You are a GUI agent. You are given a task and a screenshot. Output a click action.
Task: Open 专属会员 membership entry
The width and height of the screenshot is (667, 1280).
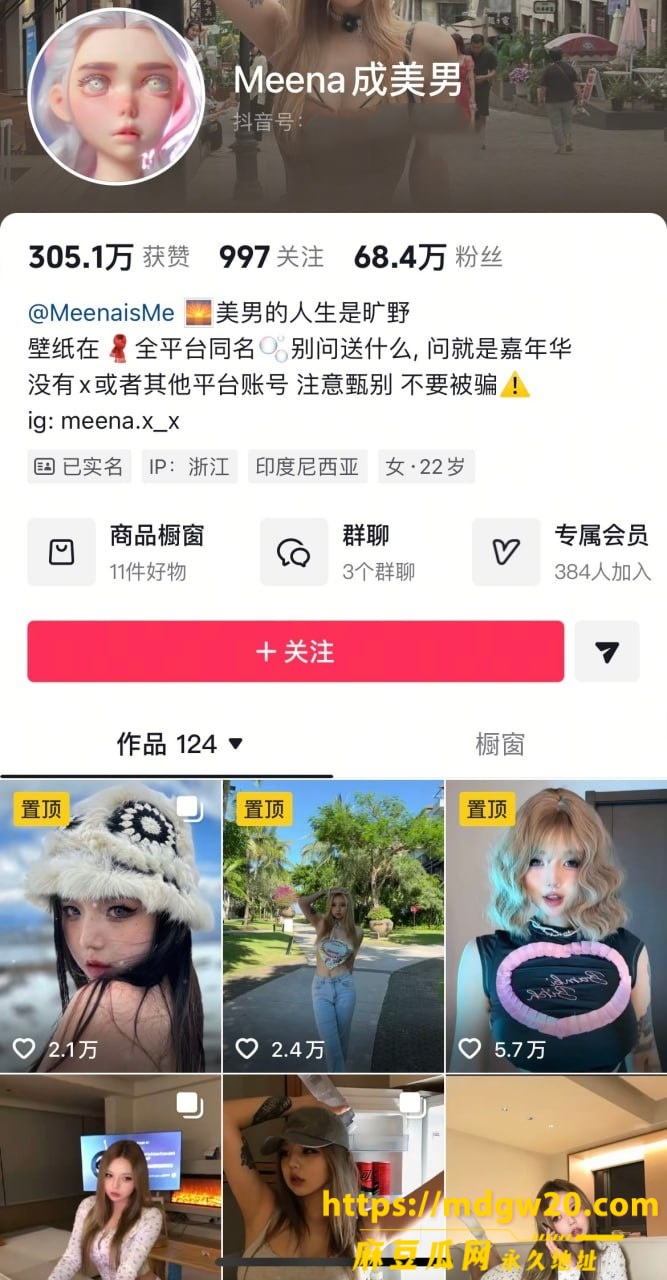pos(562,552)
